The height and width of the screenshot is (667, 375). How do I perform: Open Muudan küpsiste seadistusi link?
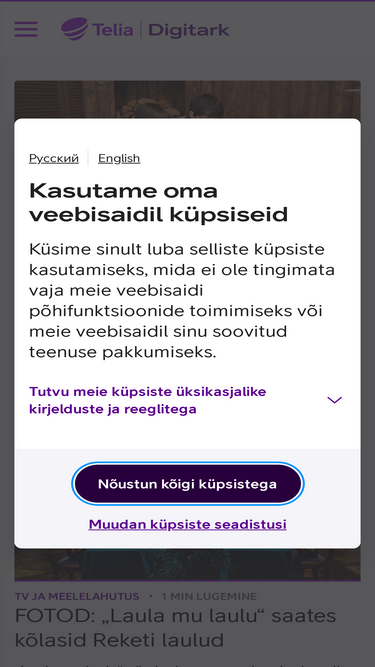point(188,524)
